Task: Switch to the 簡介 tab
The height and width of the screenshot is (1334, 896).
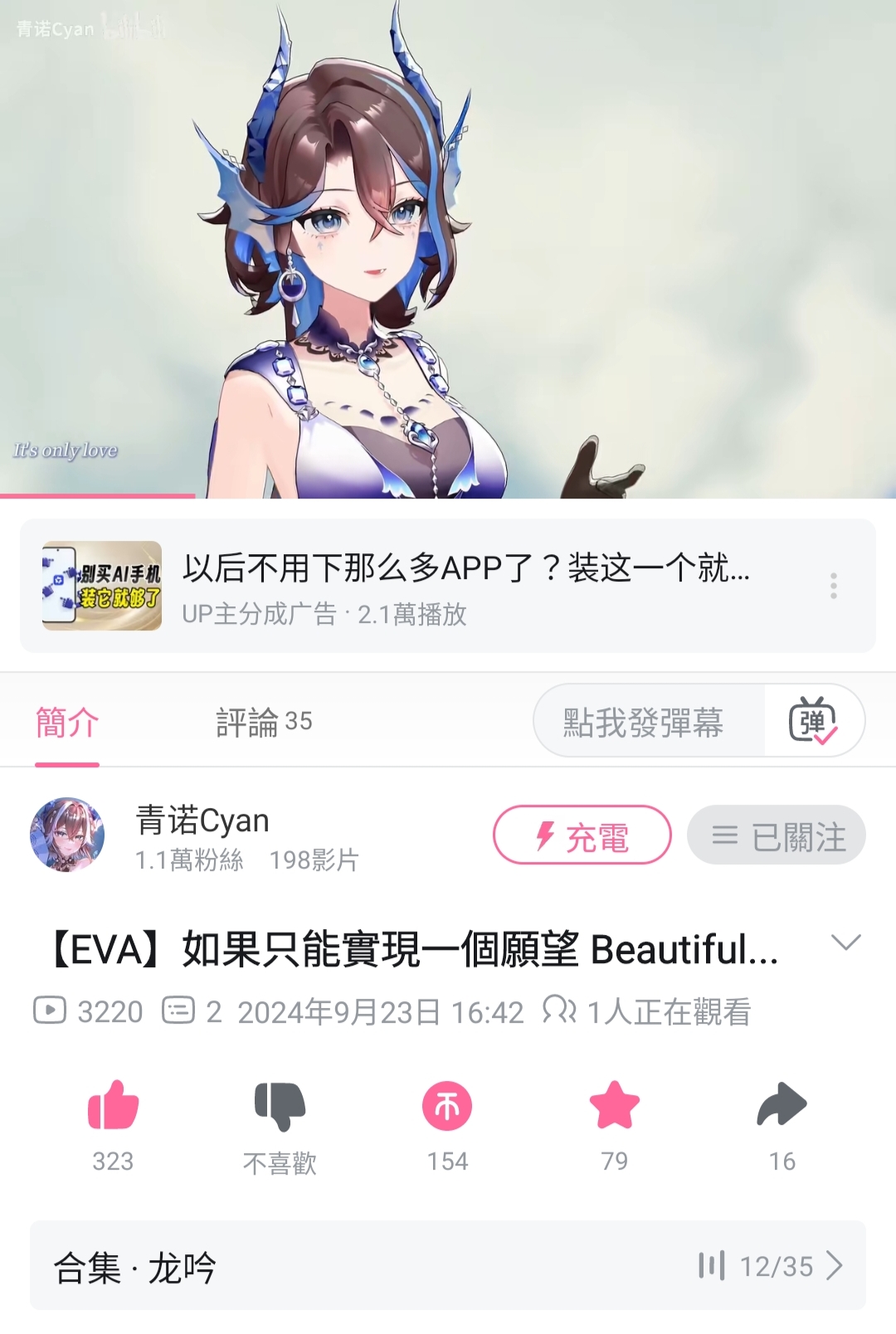Action: click(67, 723)
